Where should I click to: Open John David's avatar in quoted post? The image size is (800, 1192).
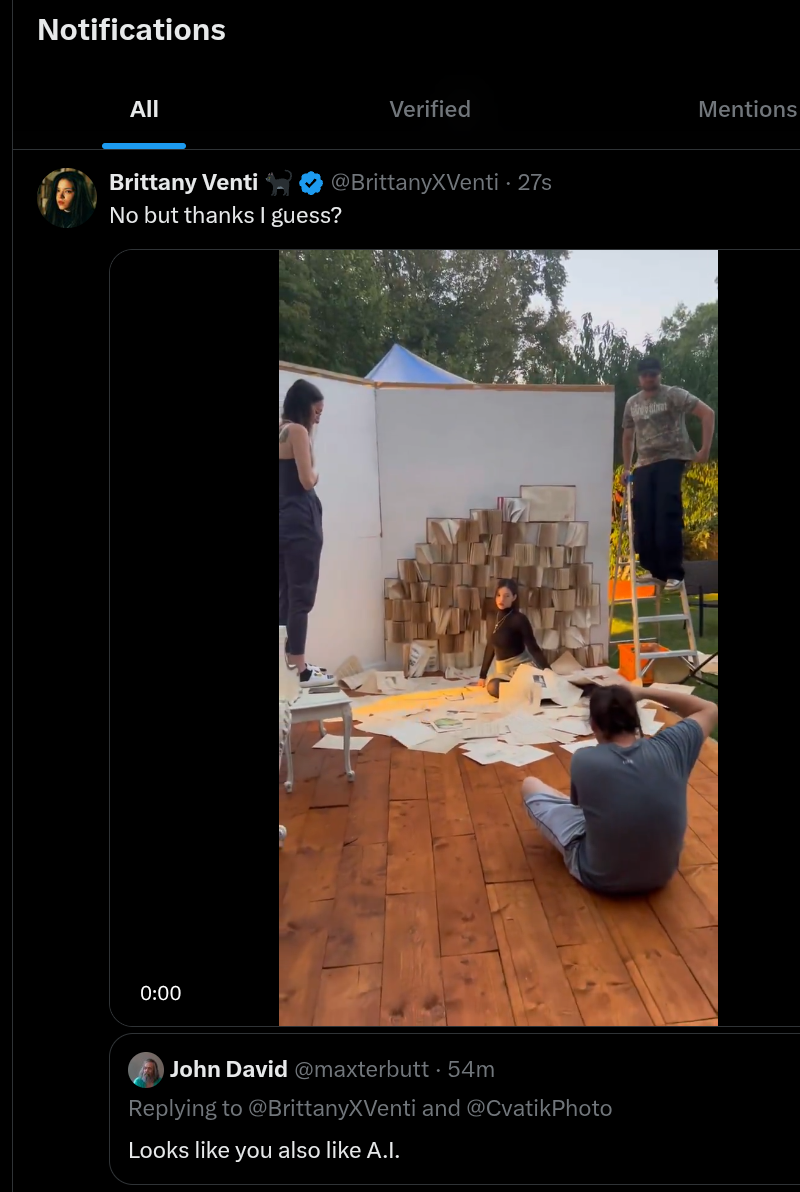point(146,1070)
